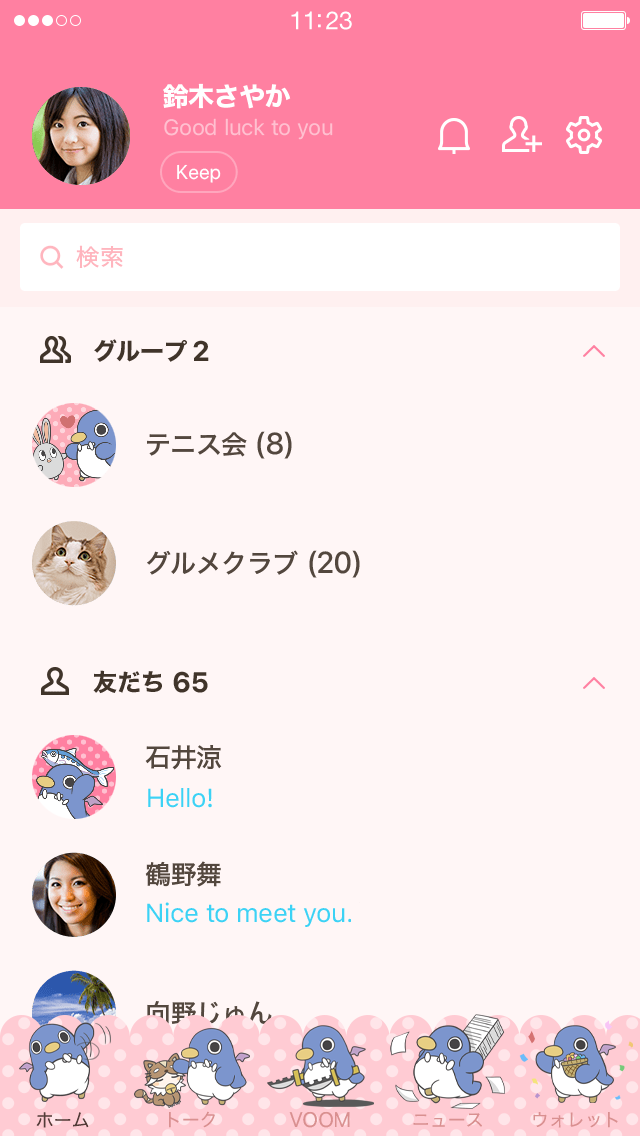The width and height of the screenshot is (640, 1136).
Task: View 鈴木さやか's profile picture
Action: pos(81,136)
